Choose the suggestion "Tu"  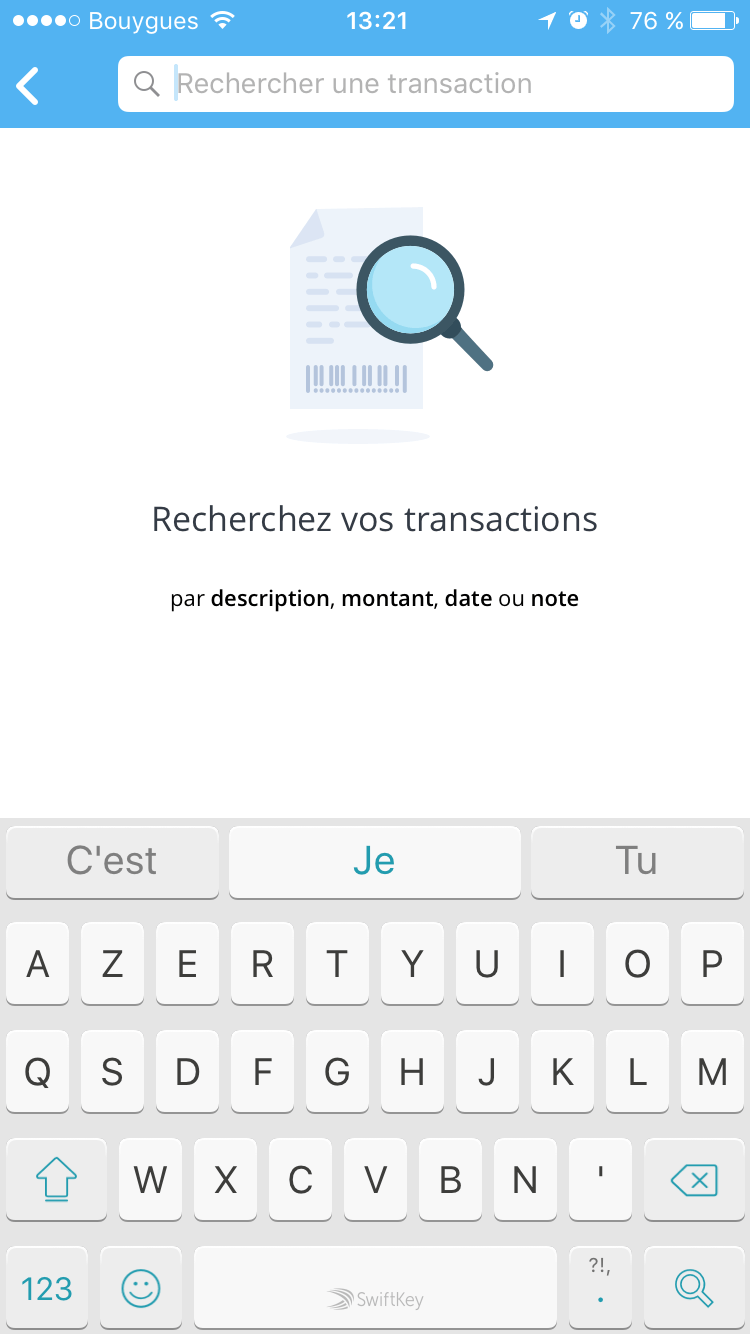[x=637, y=861]
